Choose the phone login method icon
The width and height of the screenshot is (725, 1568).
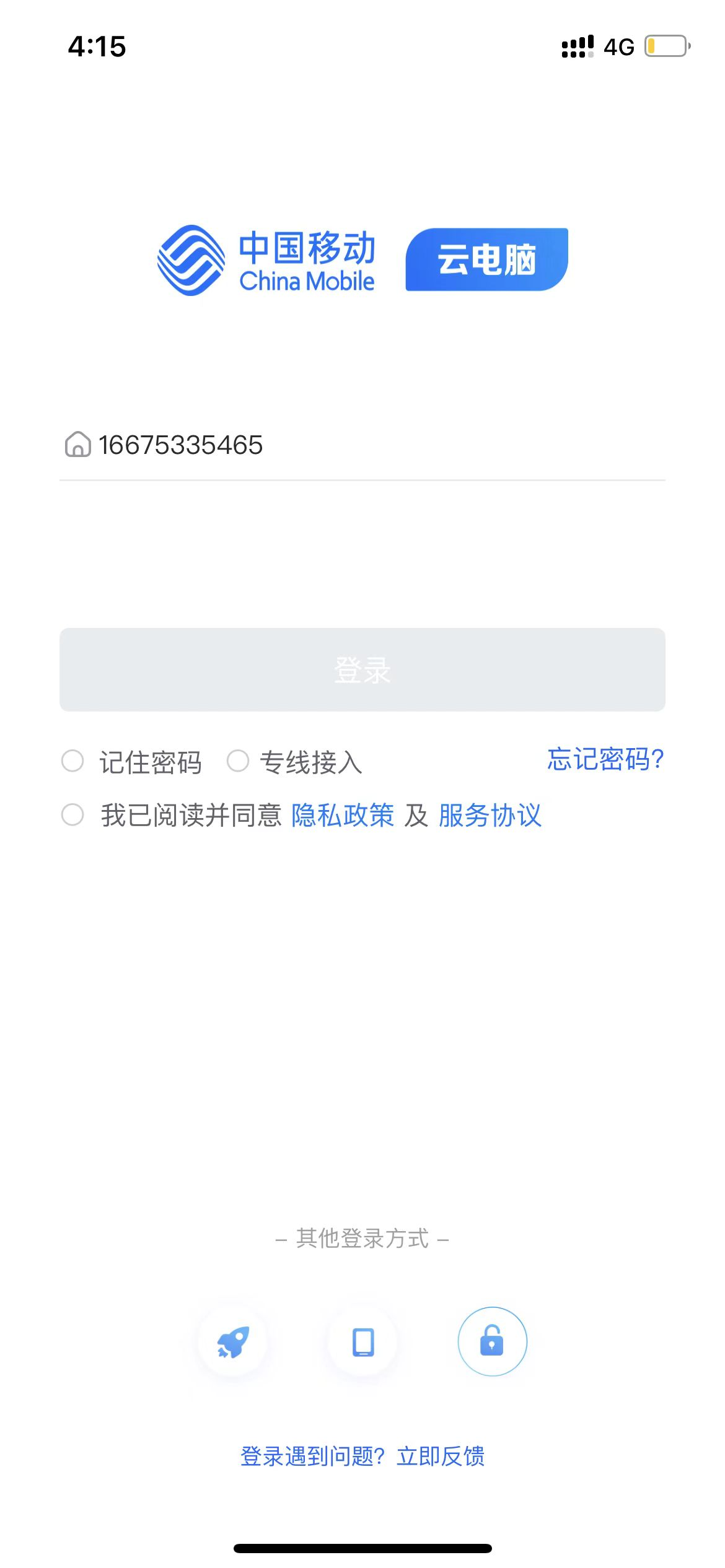coord(363,1342)
